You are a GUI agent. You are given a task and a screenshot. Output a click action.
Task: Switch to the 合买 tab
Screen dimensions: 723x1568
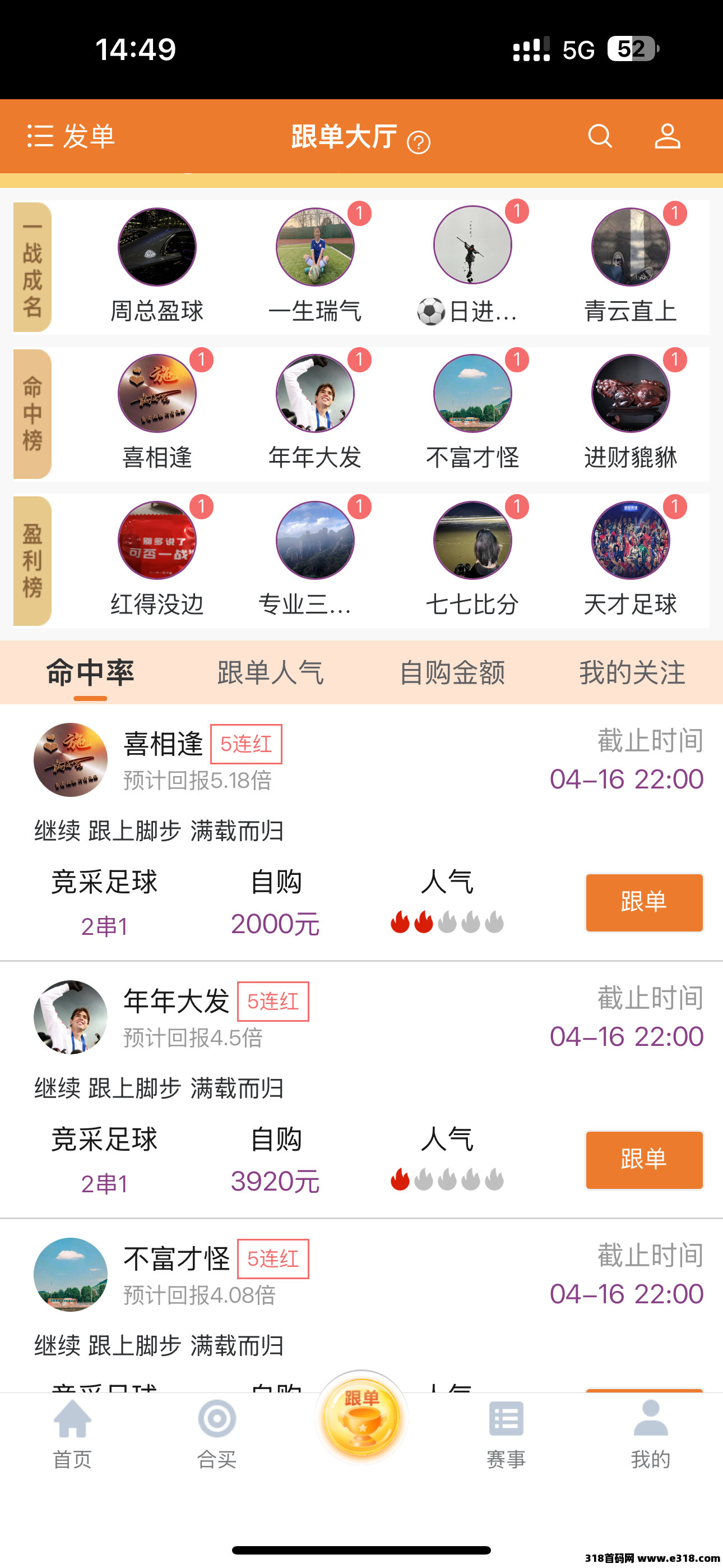point(217,1433)
